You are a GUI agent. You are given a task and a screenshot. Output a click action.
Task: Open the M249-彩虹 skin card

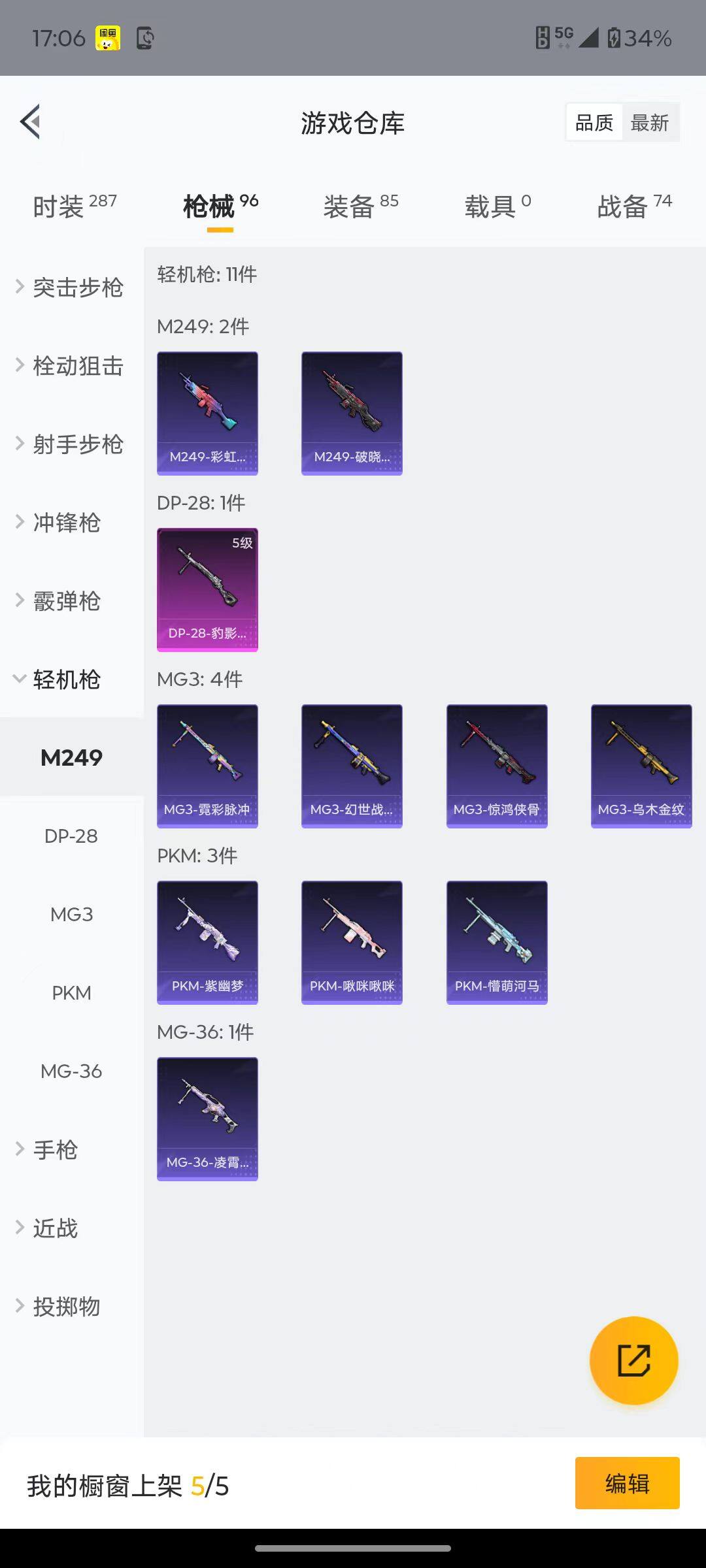tap(207, 413)
